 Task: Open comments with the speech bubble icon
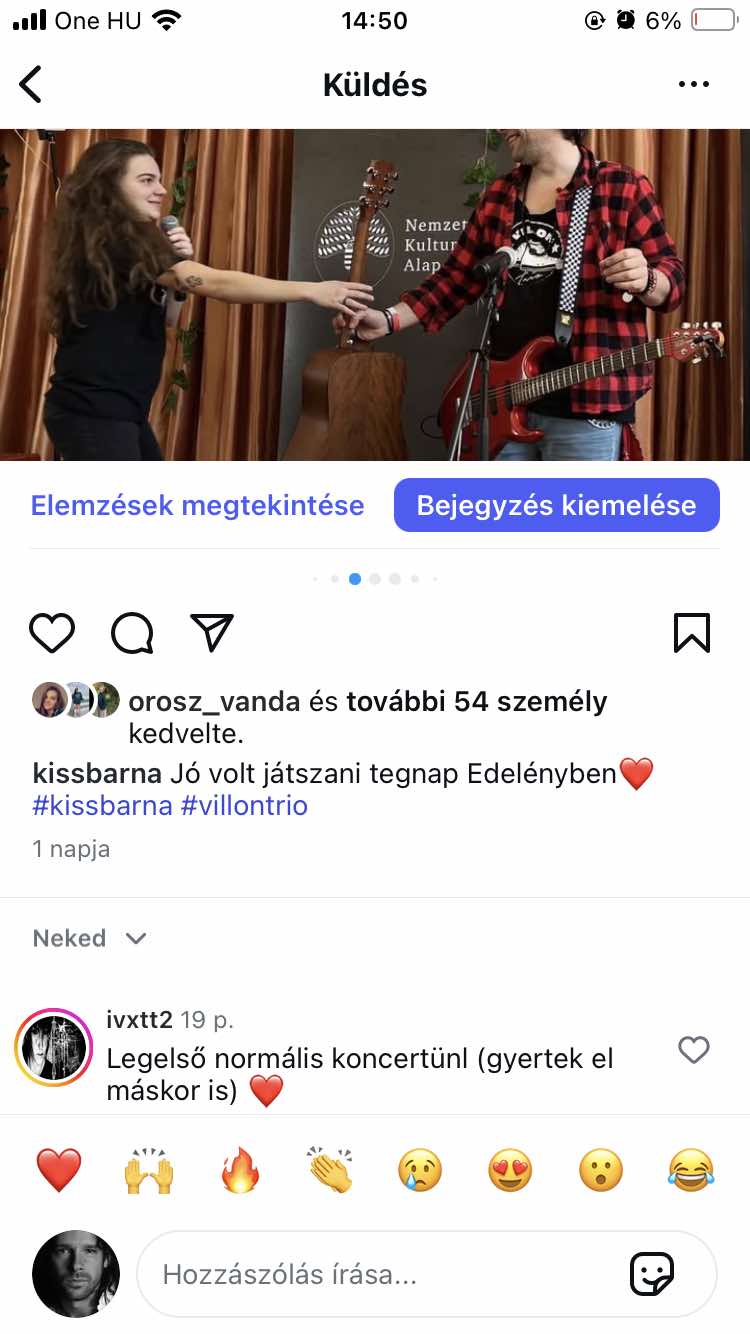[132, 633]
